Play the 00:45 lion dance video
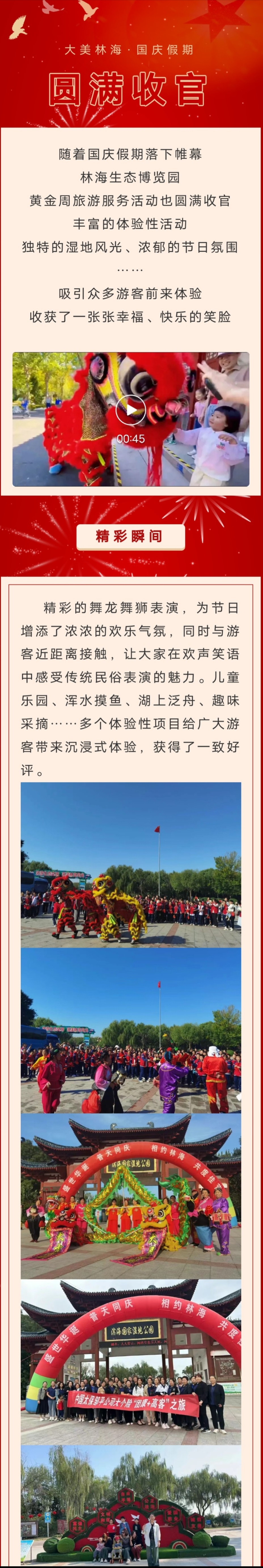Screen dimensions: 263x1568 131,410
